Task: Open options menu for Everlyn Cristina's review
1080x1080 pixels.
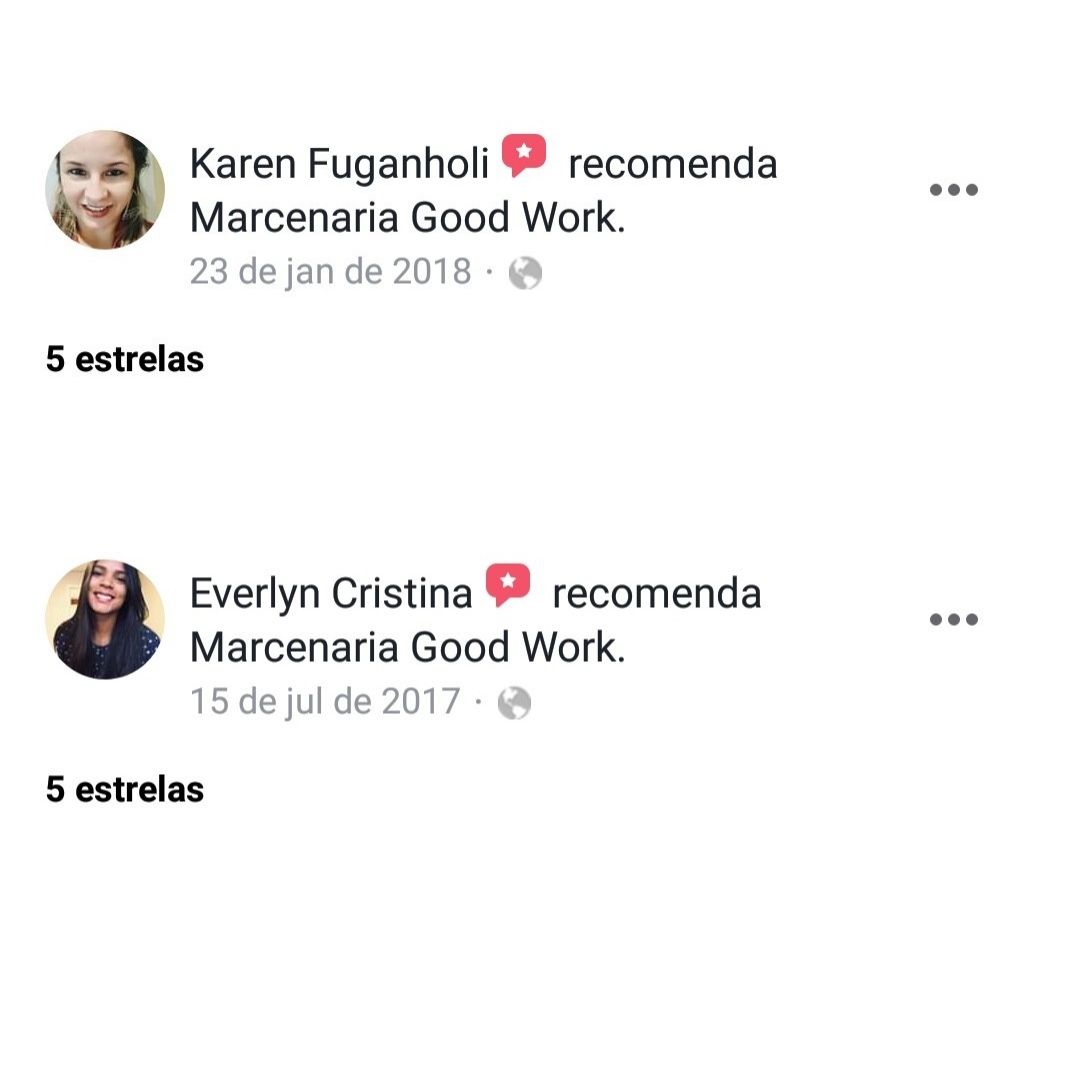Action: (x=953, y=620)
